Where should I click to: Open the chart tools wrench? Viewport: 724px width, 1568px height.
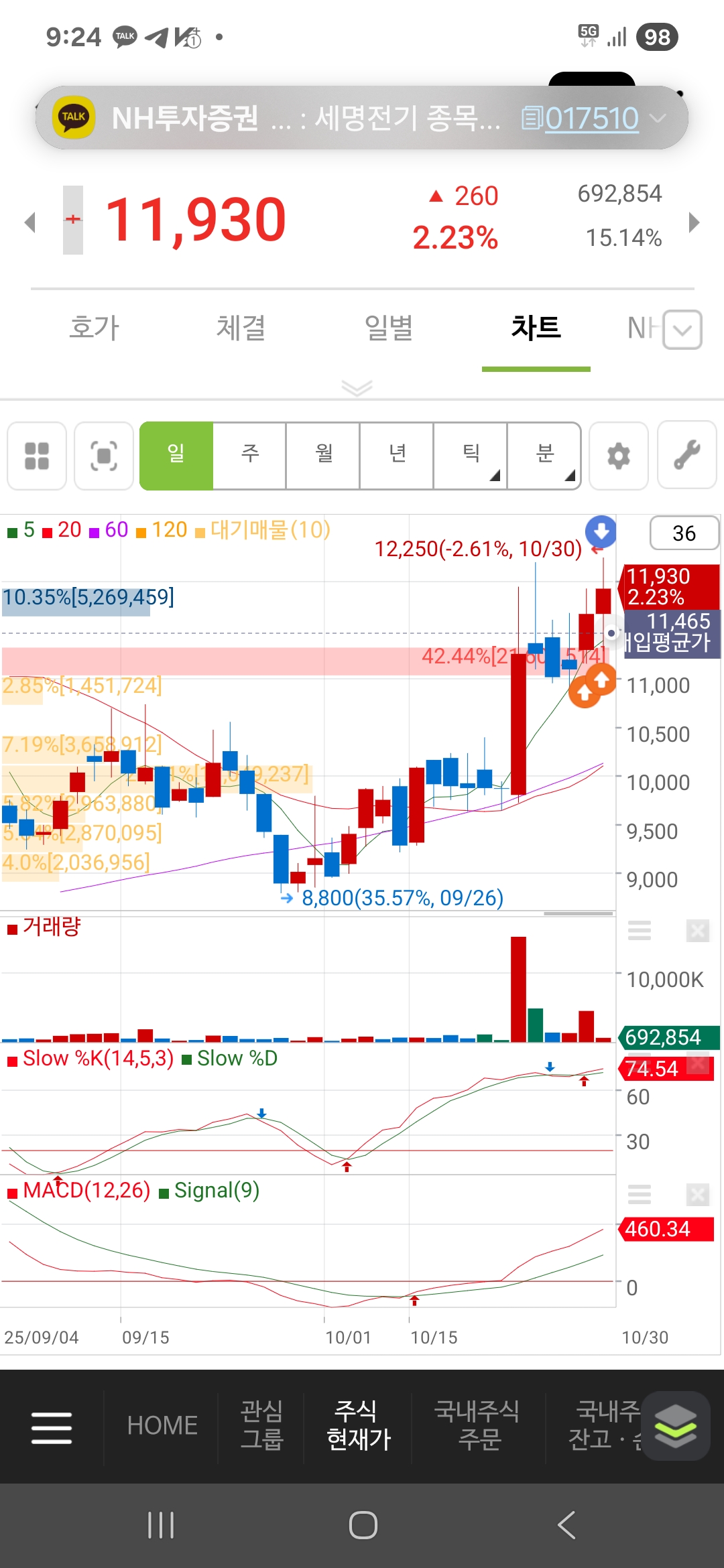(x=687, y=456)
